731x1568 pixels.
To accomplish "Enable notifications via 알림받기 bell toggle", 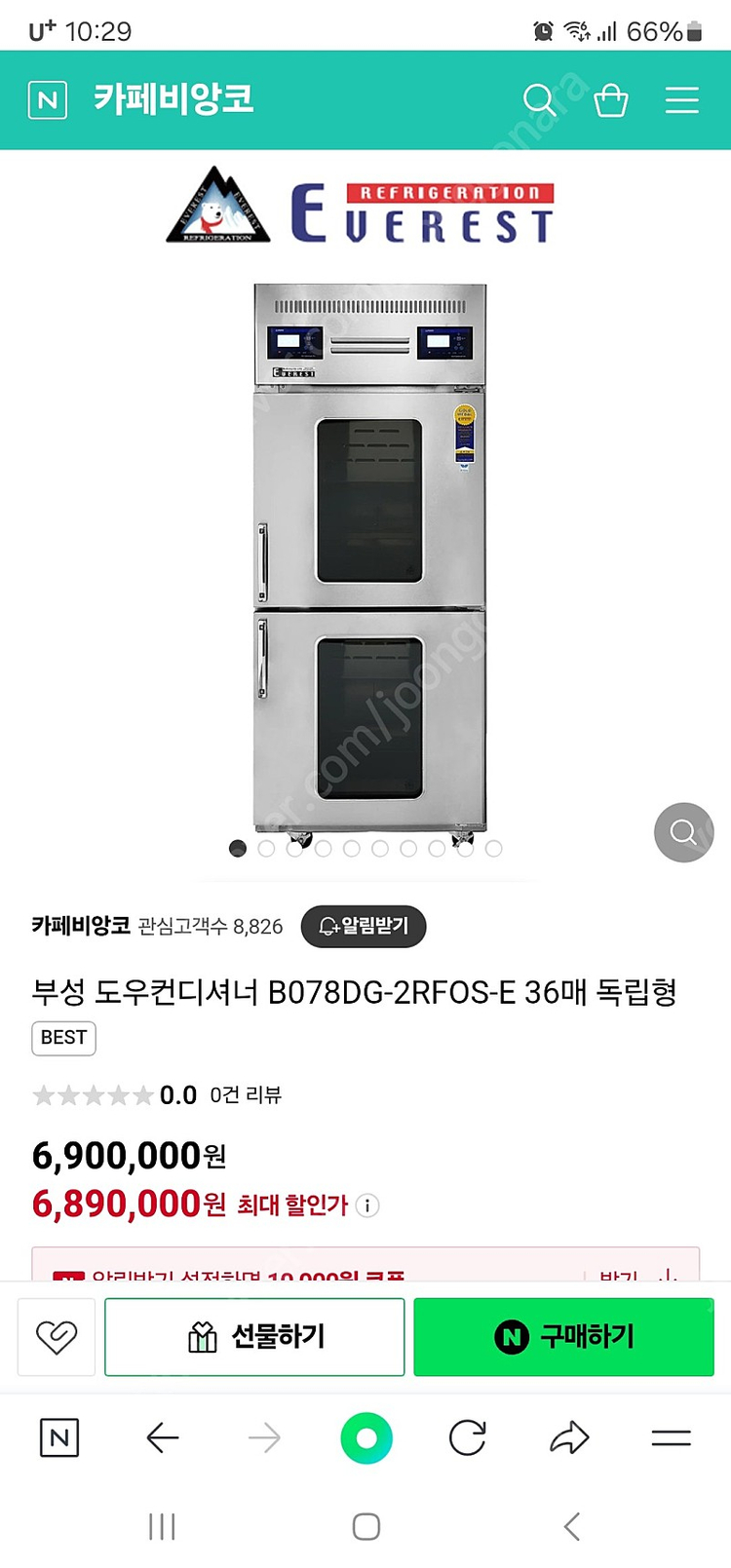I will (362, 927).
